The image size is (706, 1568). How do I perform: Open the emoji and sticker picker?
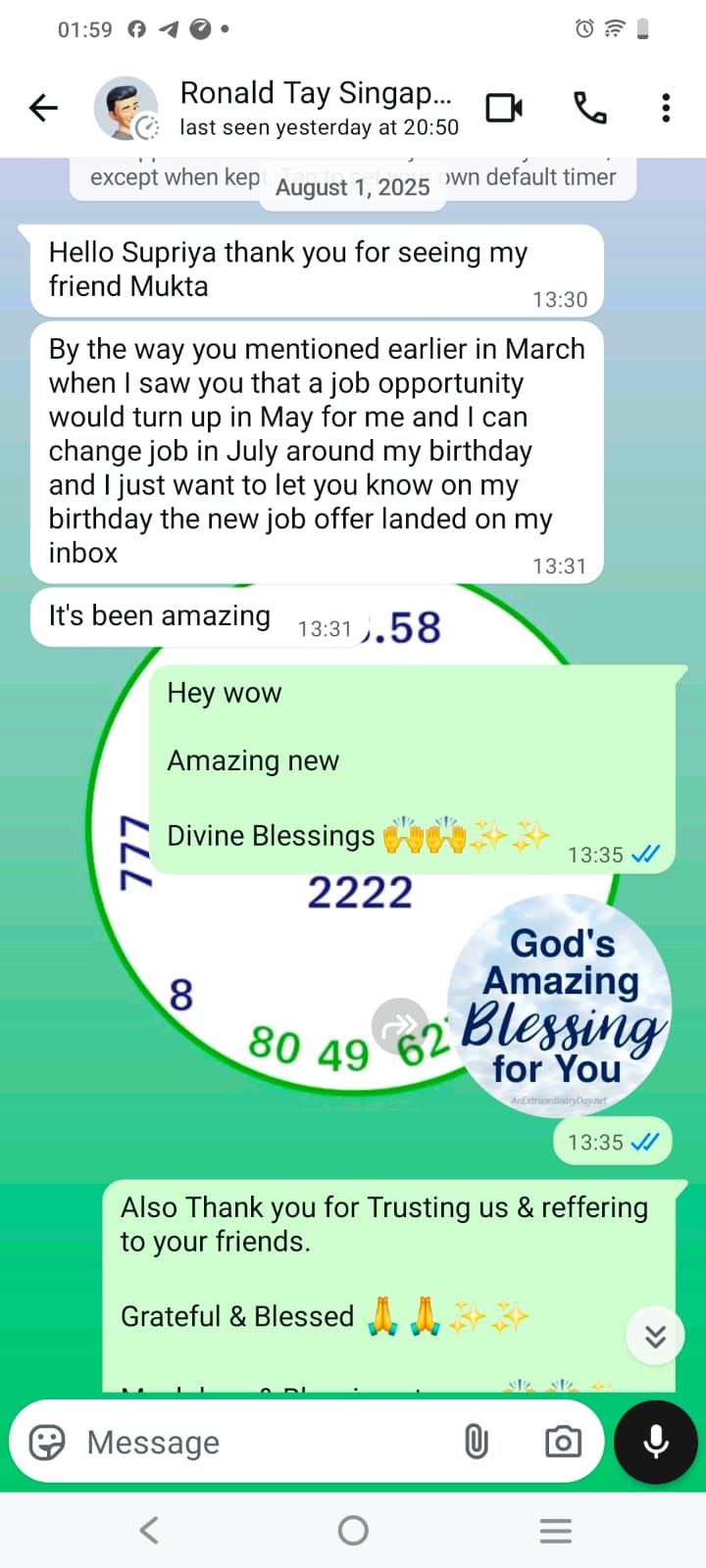click(47, 1442)
